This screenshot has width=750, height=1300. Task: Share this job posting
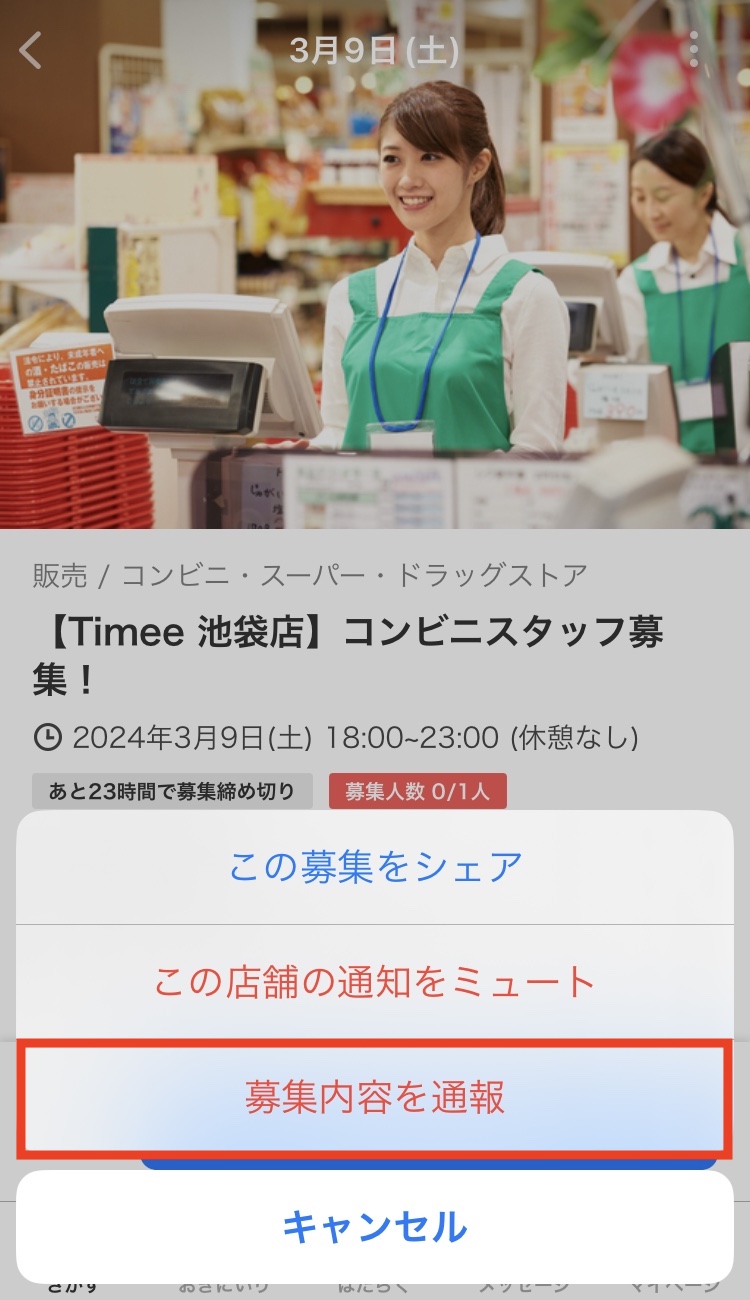375,867
